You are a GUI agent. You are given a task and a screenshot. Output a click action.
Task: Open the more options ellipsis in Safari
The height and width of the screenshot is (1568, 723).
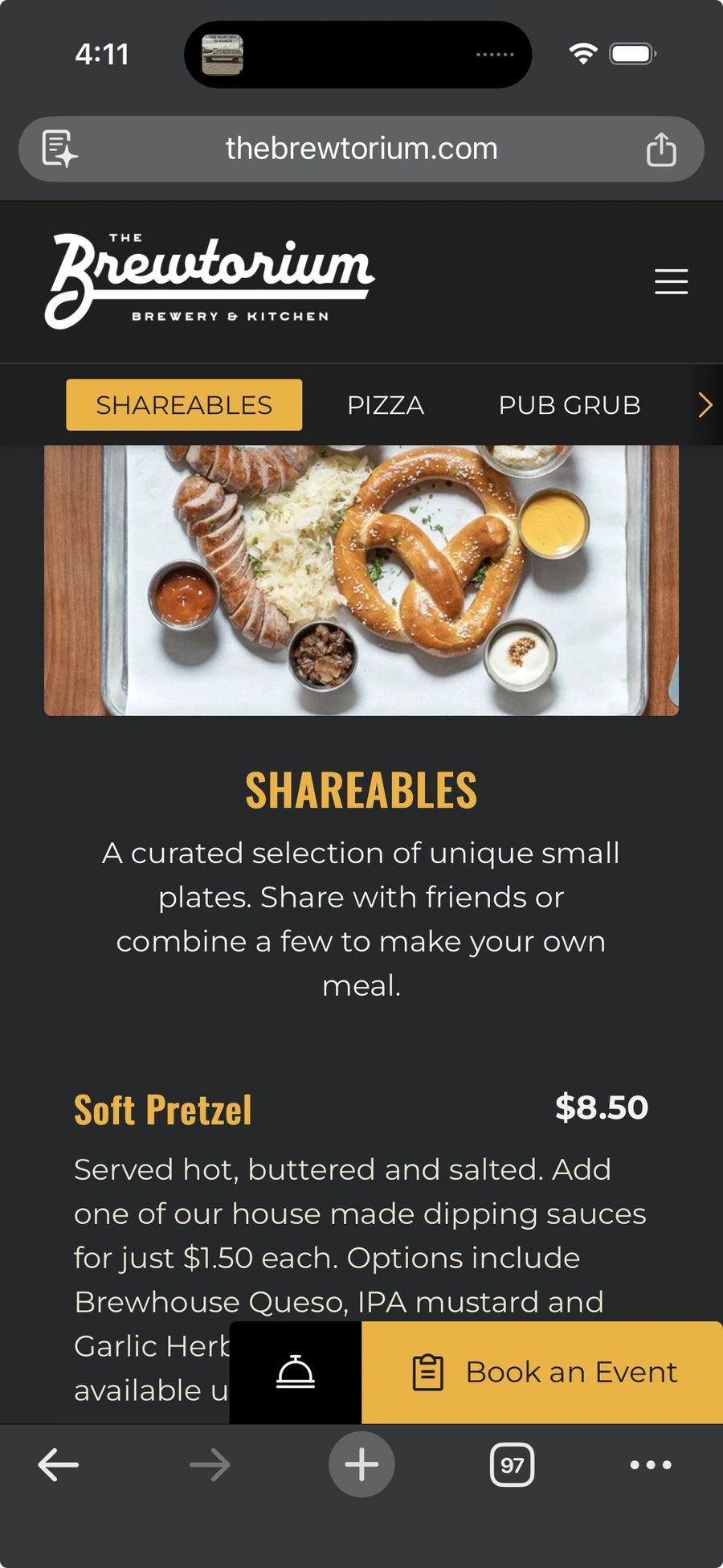click(652, 1464)
